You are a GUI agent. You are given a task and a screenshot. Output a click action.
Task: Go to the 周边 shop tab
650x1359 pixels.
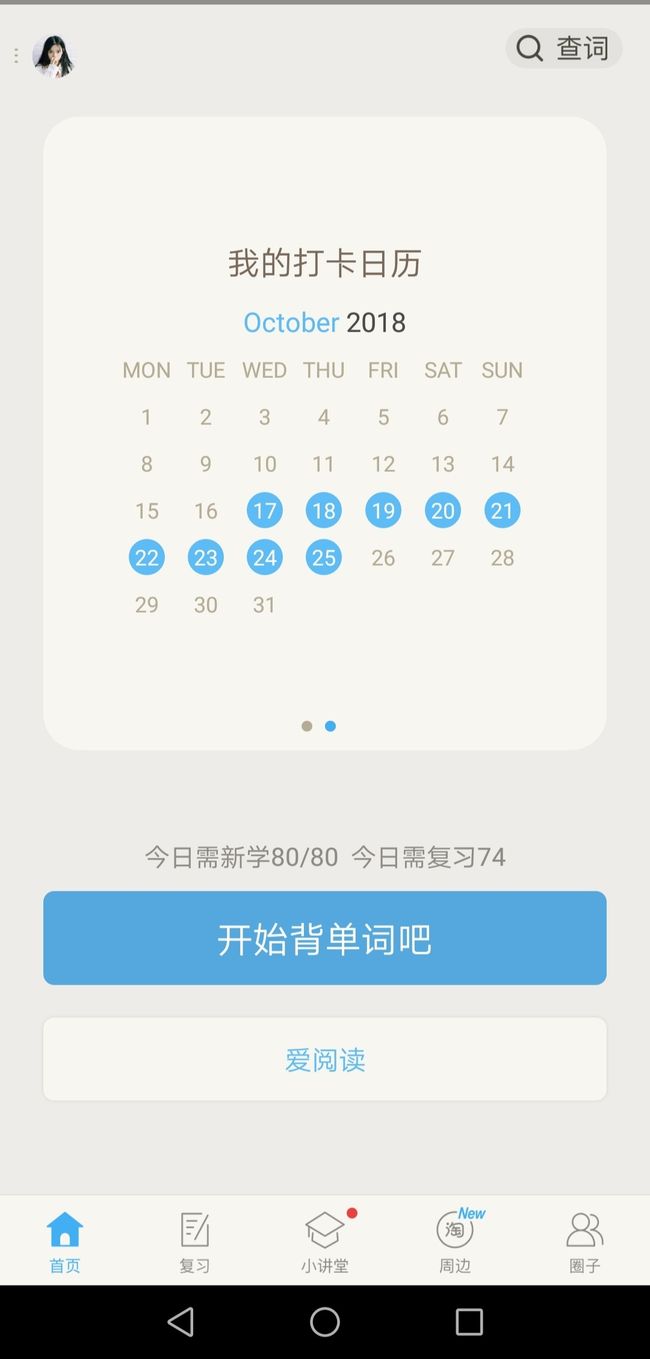(x=455, y=1241)
